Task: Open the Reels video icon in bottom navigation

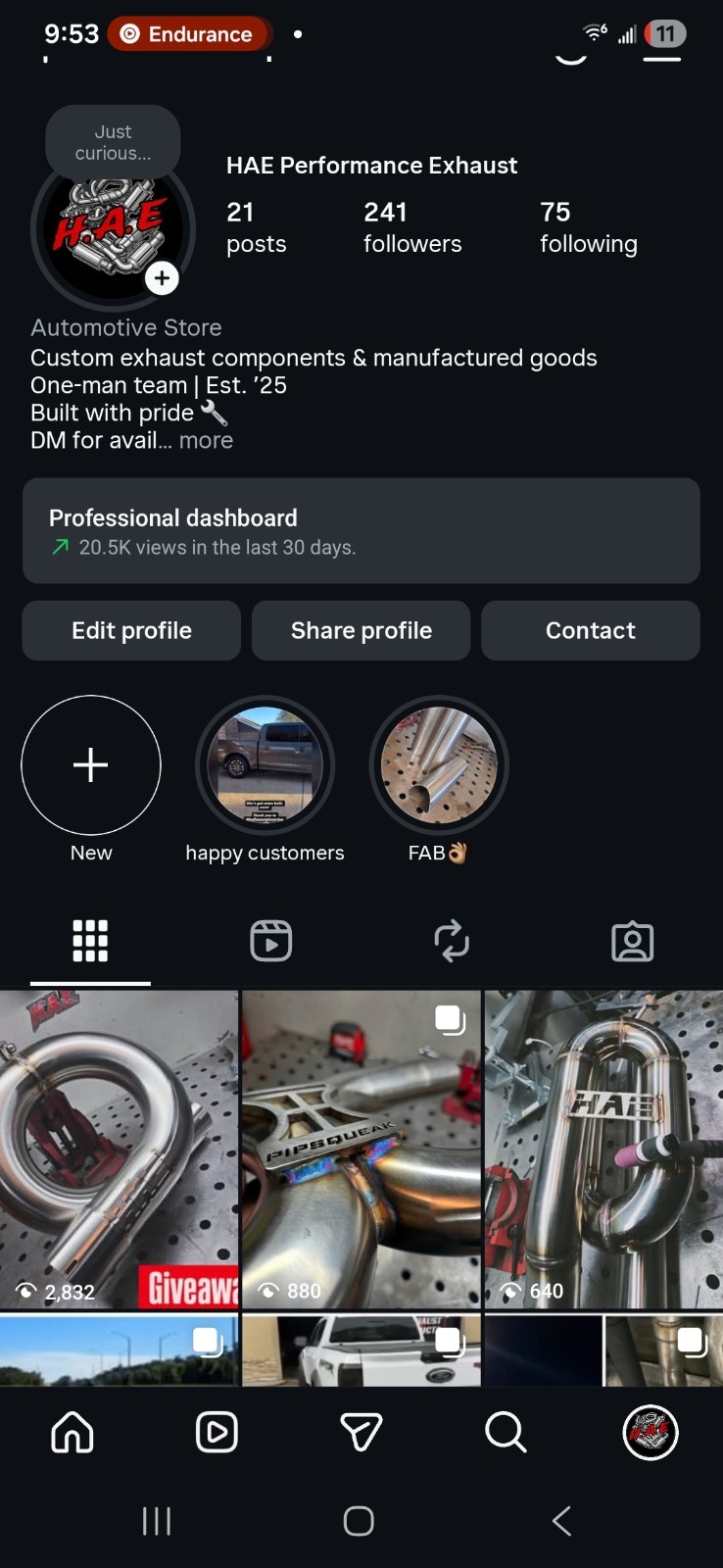Action: (x=217, y=1432)
